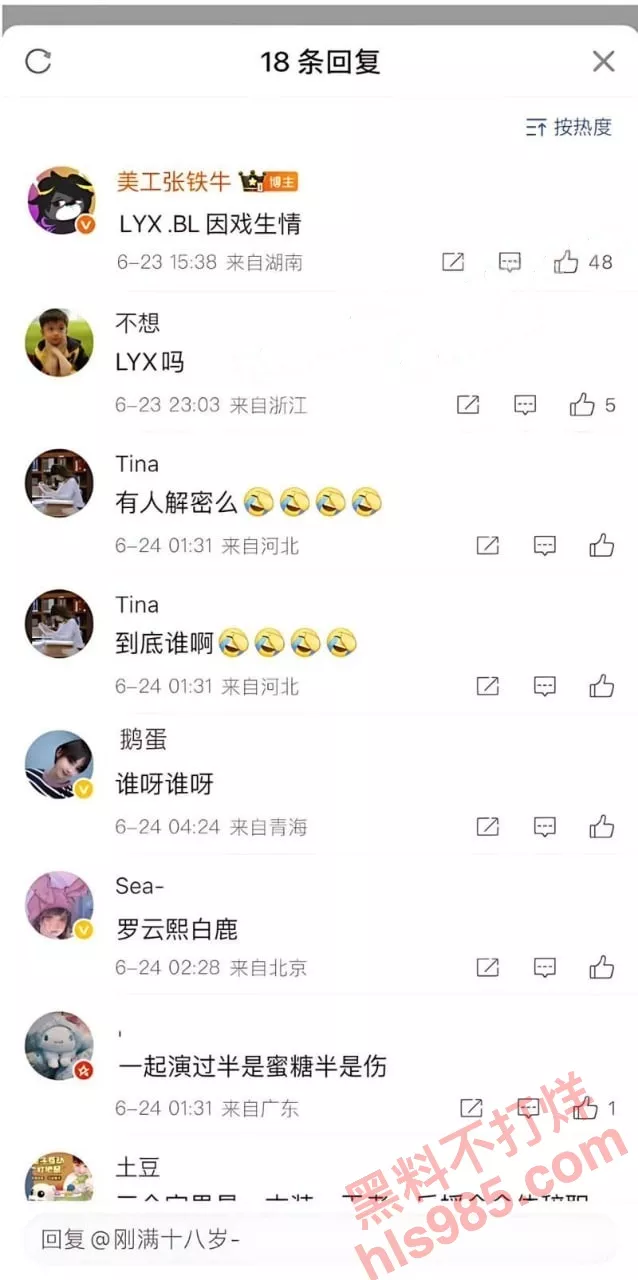Repost Sea-'s comment

tap(487, 968)
